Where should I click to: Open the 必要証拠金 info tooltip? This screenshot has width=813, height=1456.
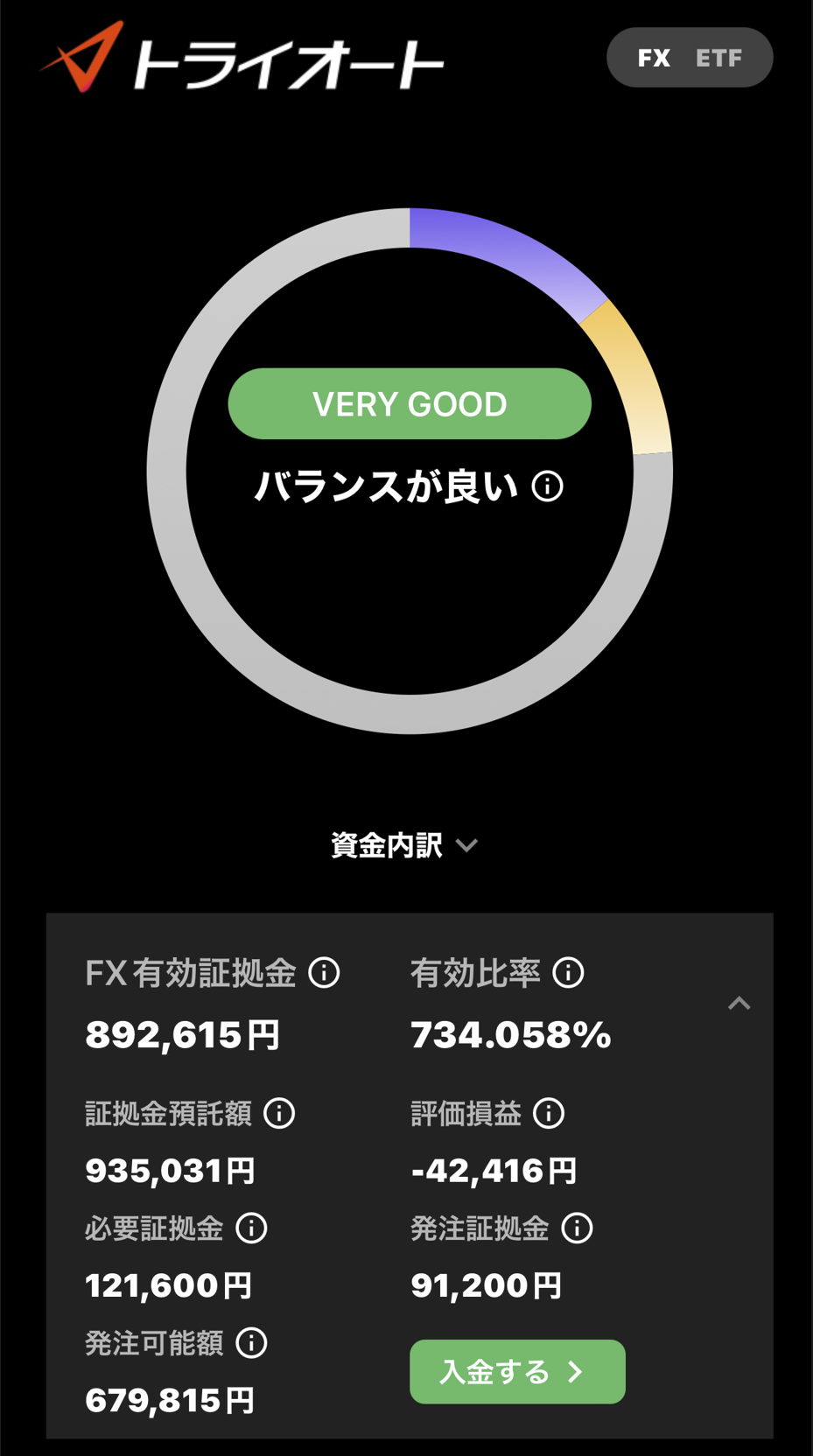click(251, 1228)
